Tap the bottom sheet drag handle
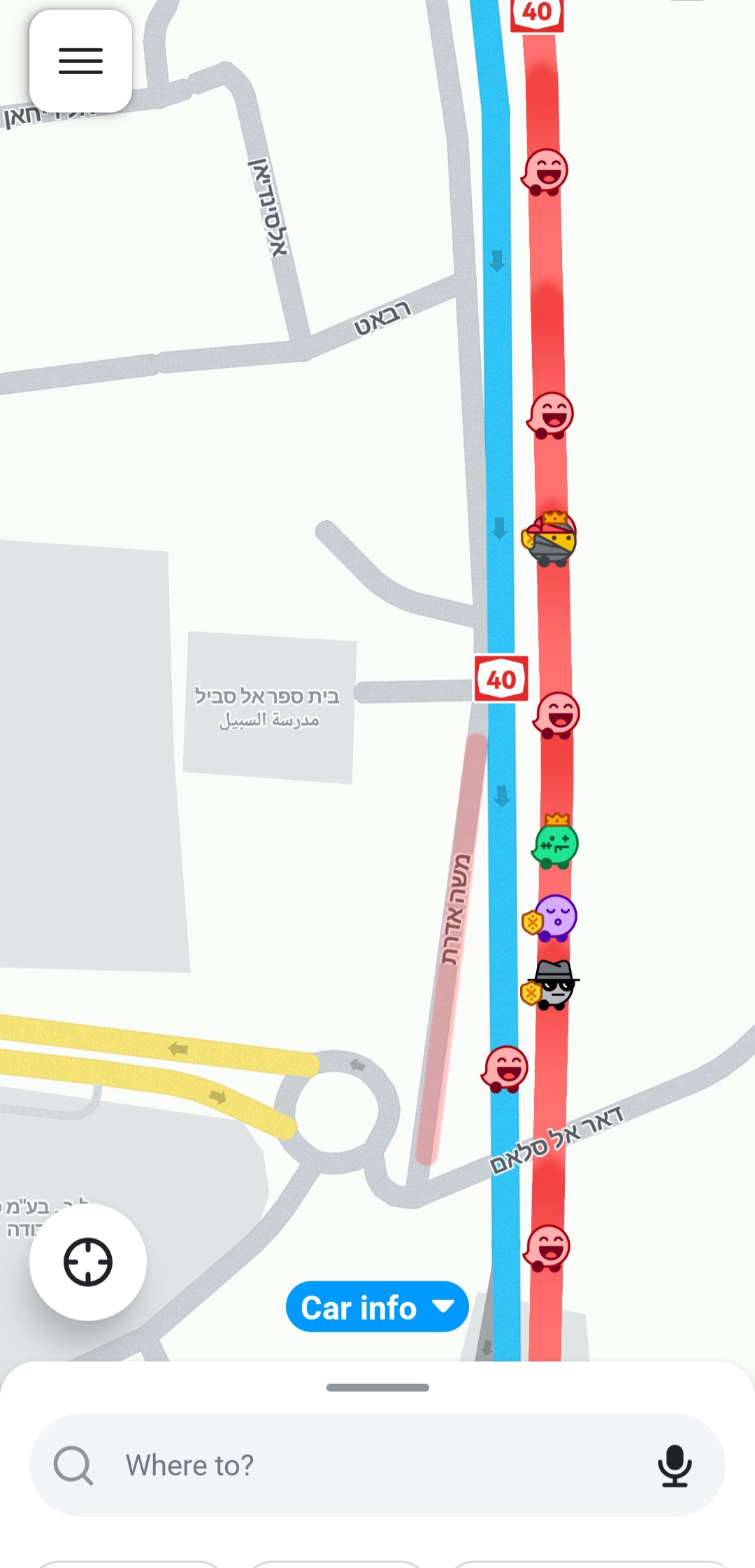Viewport: 755px width, 1568px height. pyautogui.click(x=377, y=1388)
